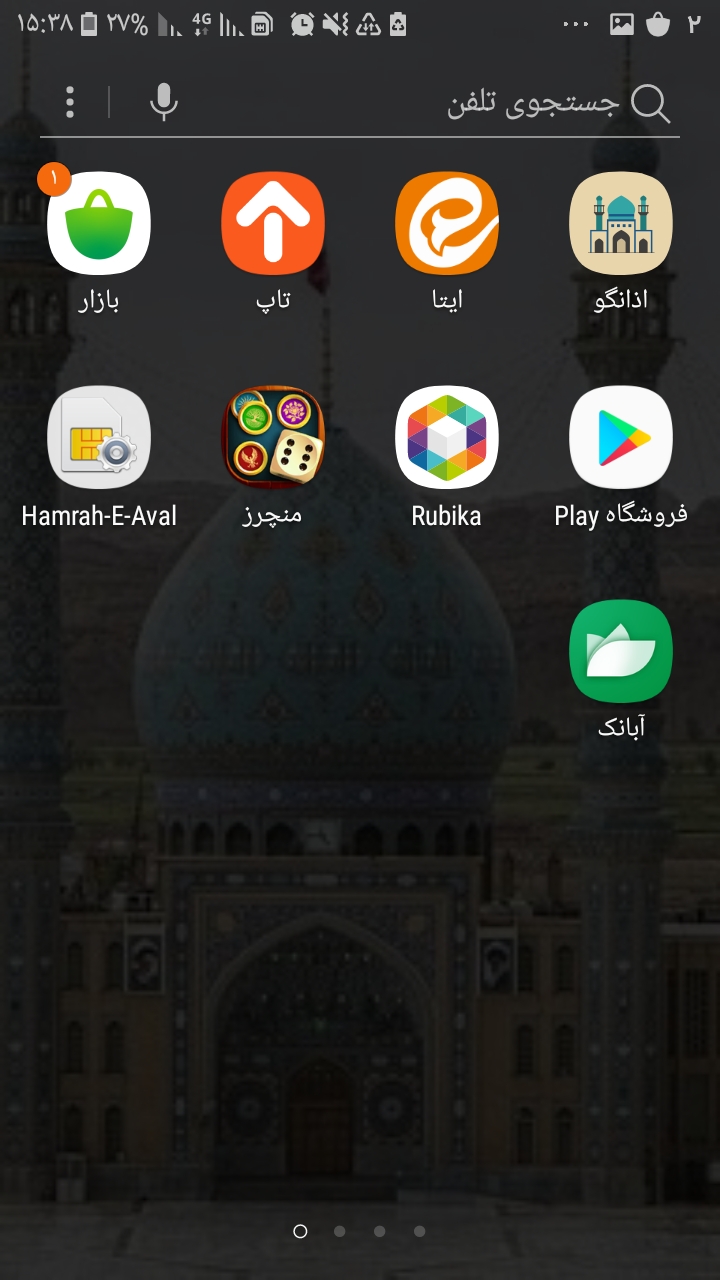The height and width of the screenshot is (1280, 720).
Task: Launch the منچرز game
Action: (x=273, y=437)
